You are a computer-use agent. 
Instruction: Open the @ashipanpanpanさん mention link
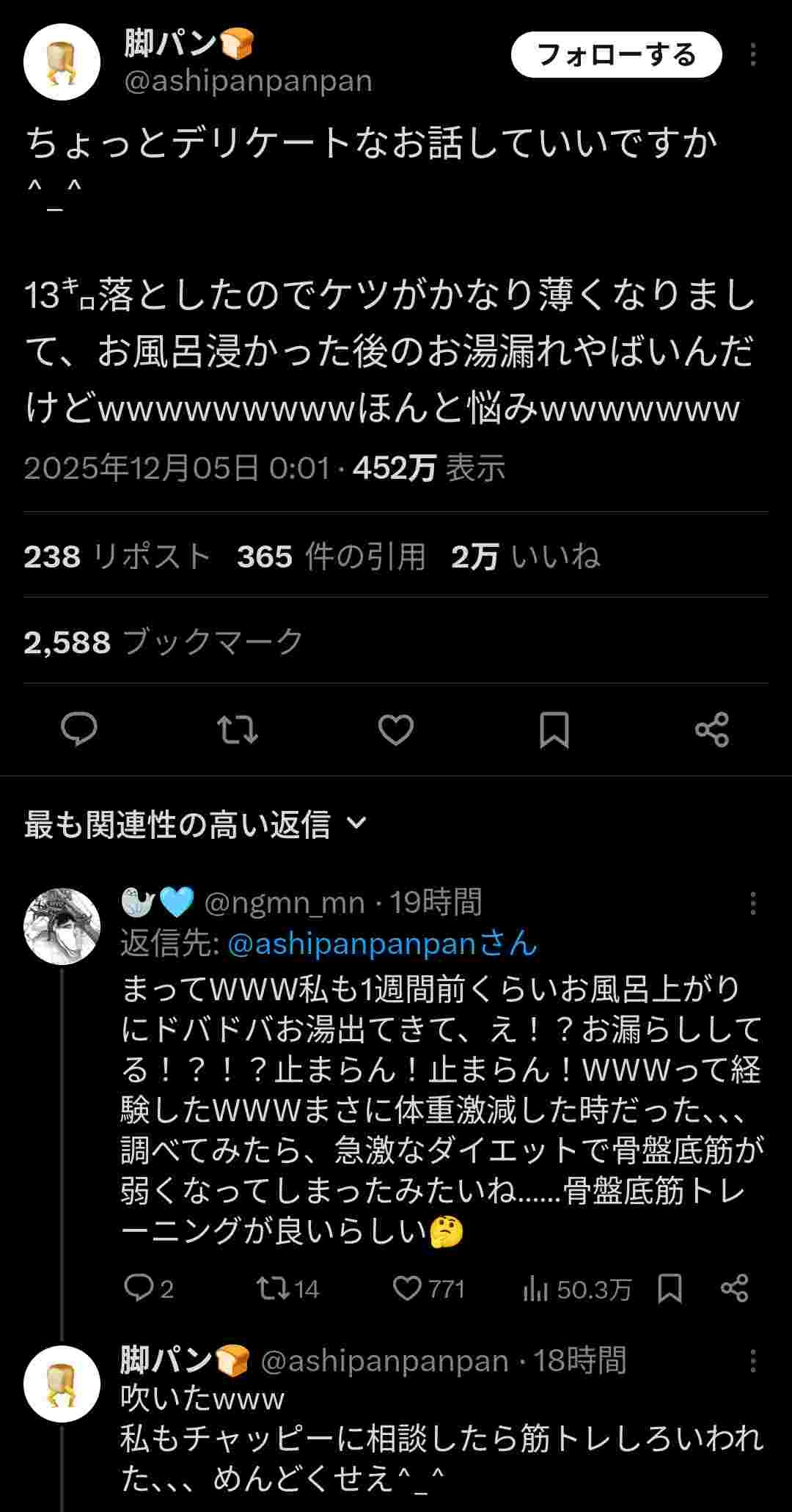(x=383, y=944)
